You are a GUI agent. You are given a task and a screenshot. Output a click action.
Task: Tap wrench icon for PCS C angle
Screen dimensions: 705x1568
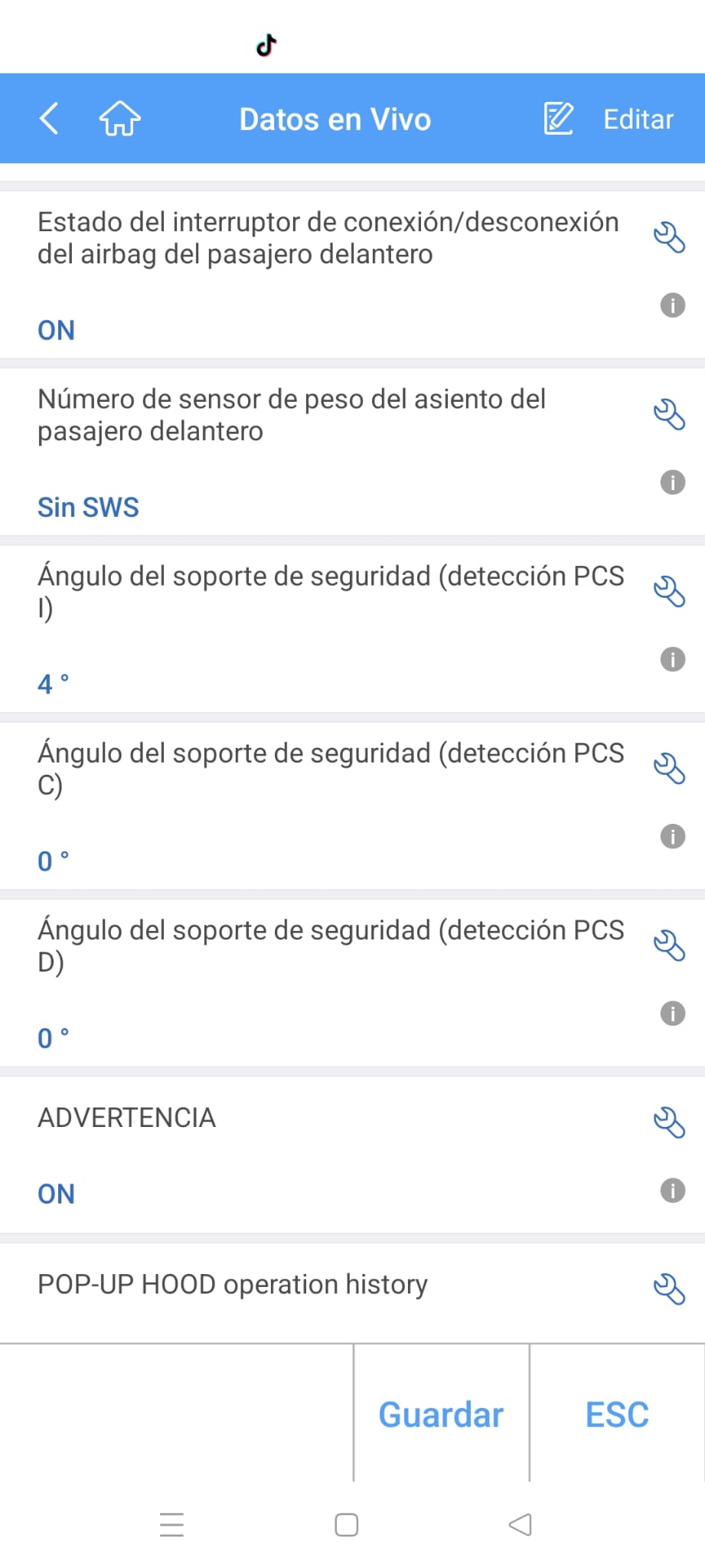669,768
